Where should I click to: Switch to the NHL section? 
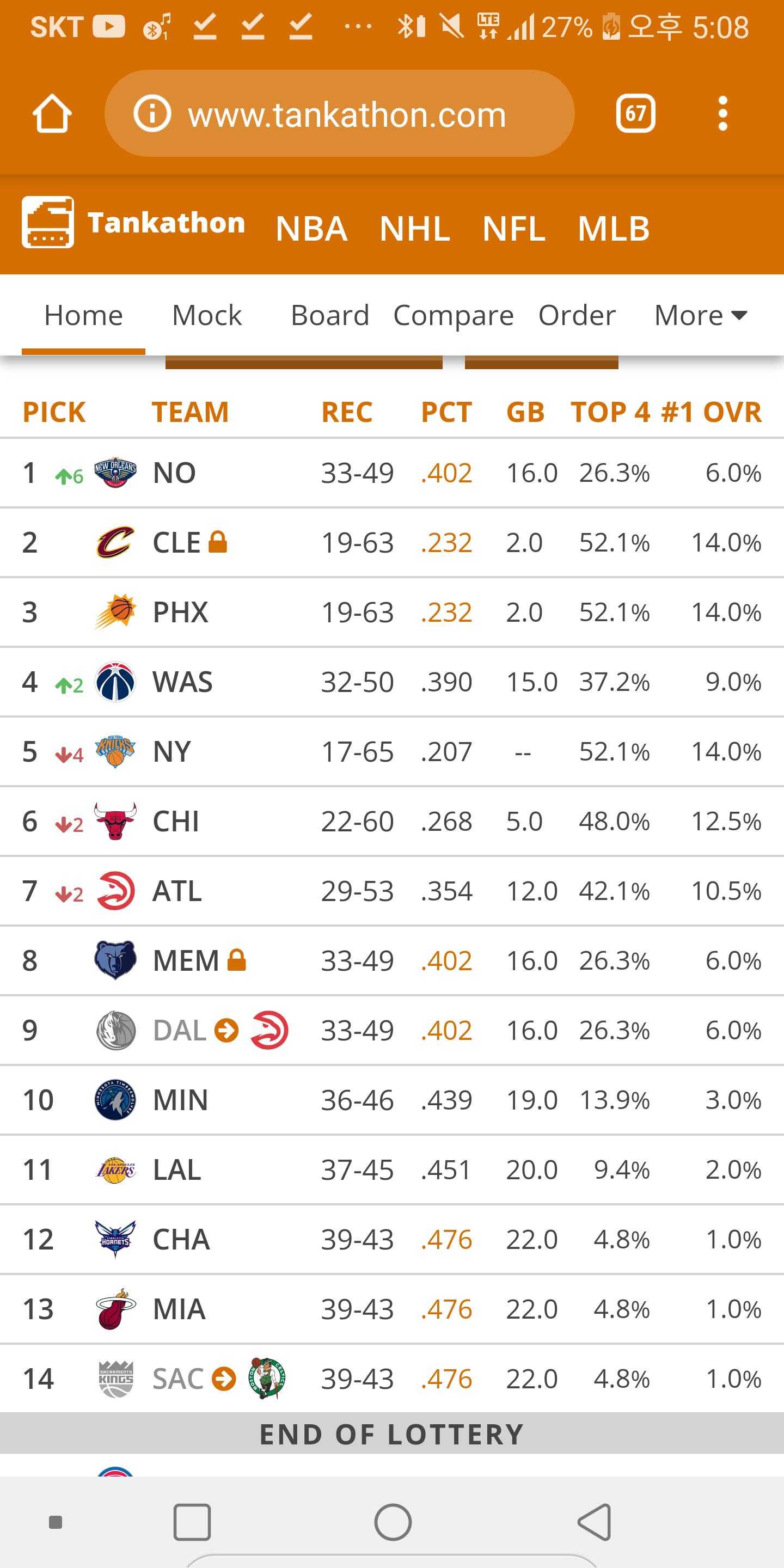point(414,229)
